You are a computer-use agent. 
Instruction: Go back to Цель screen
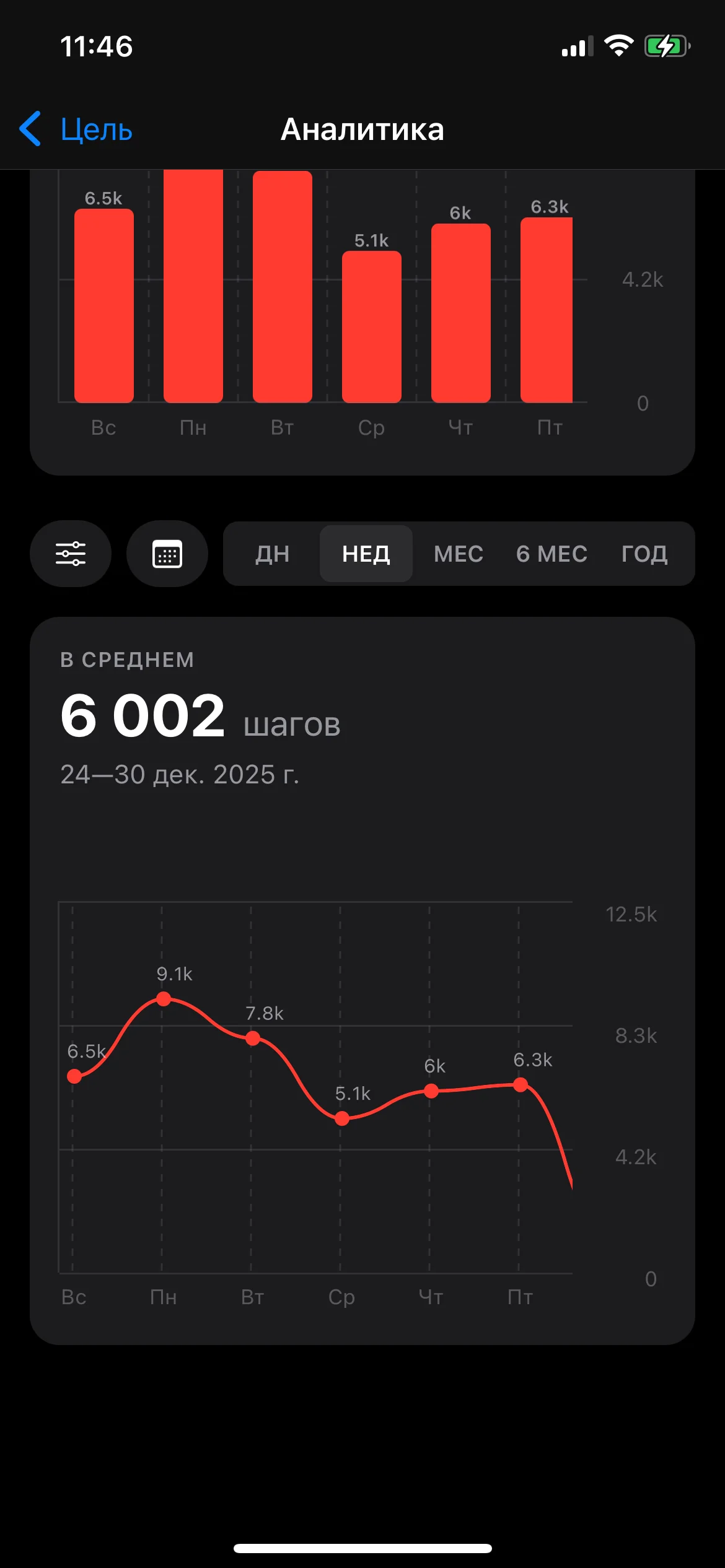coord(76,129)
